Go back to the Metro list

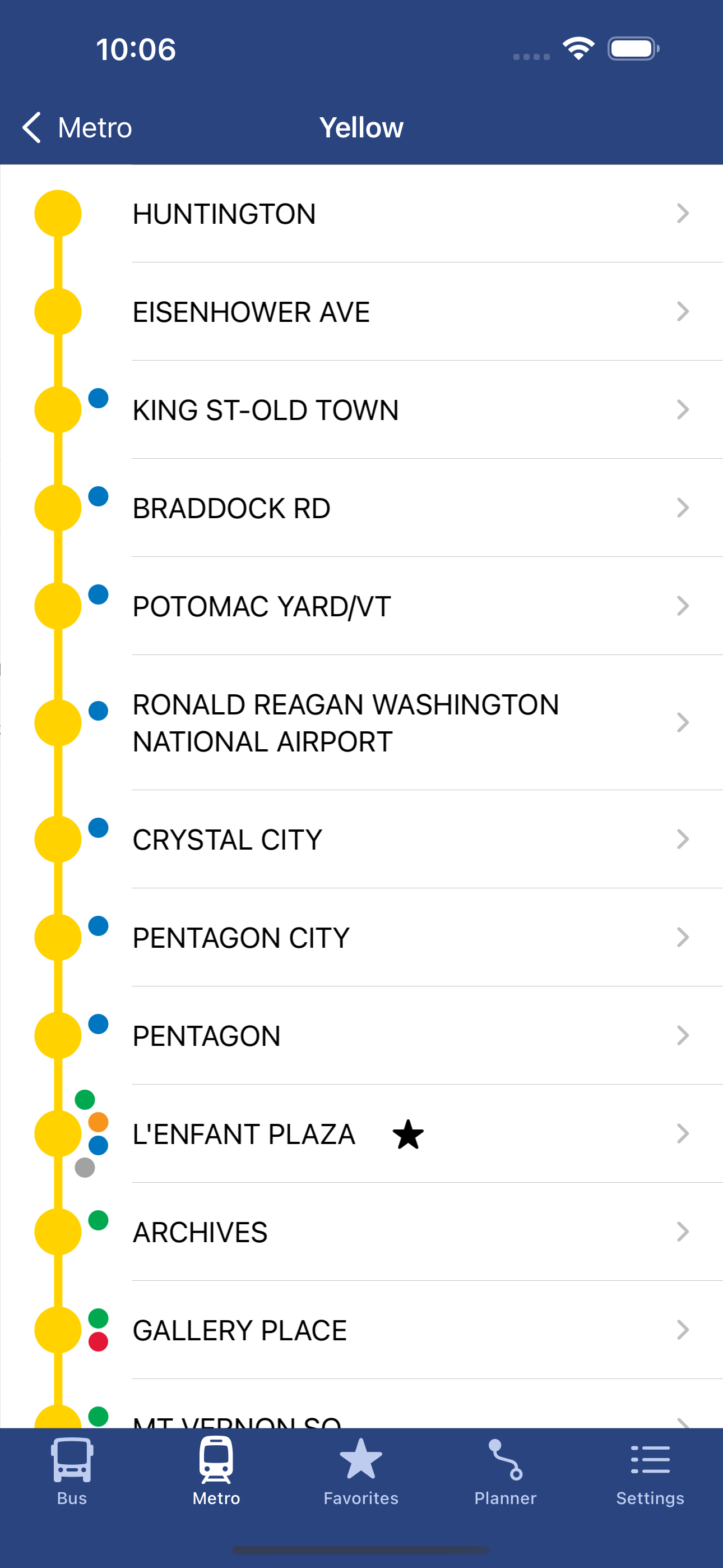tap(77, 128)
